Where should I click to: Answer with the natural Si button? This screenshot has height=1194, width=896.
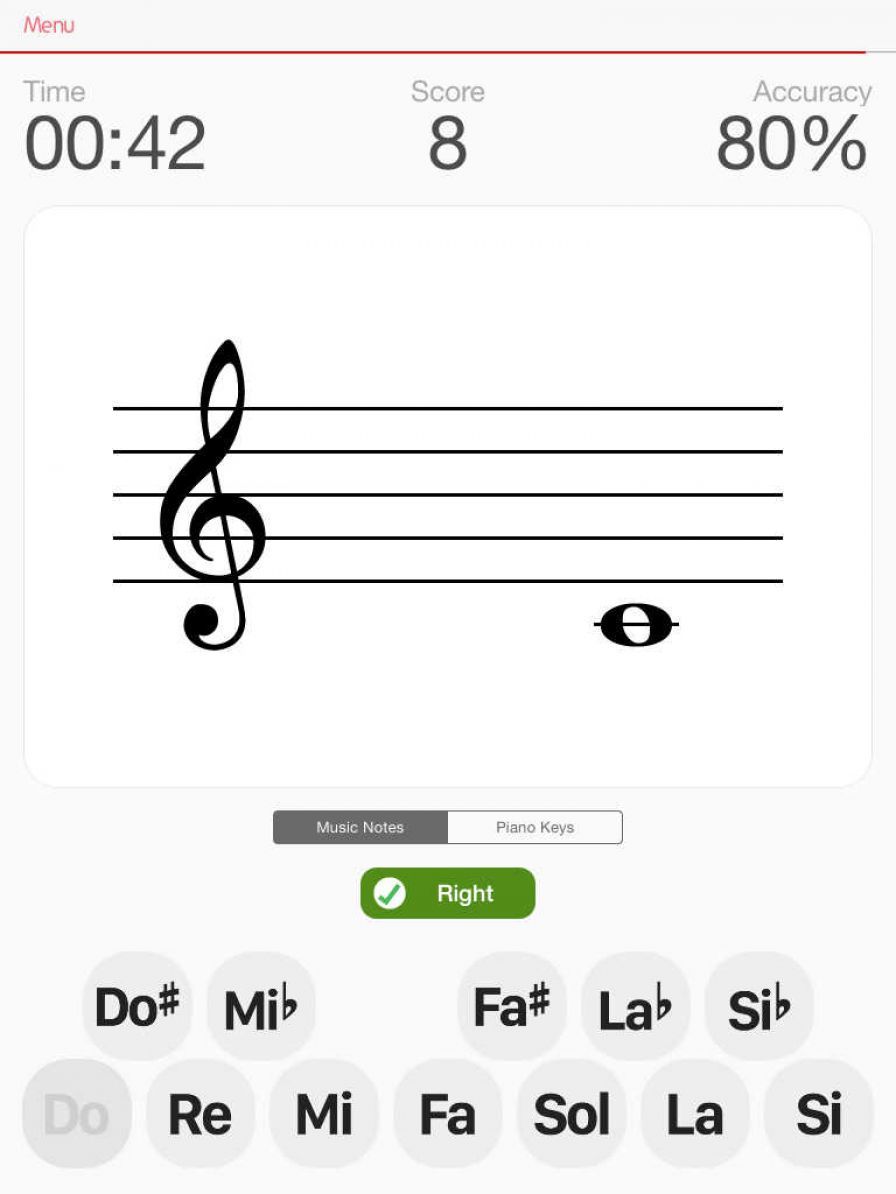[819, 1113]
